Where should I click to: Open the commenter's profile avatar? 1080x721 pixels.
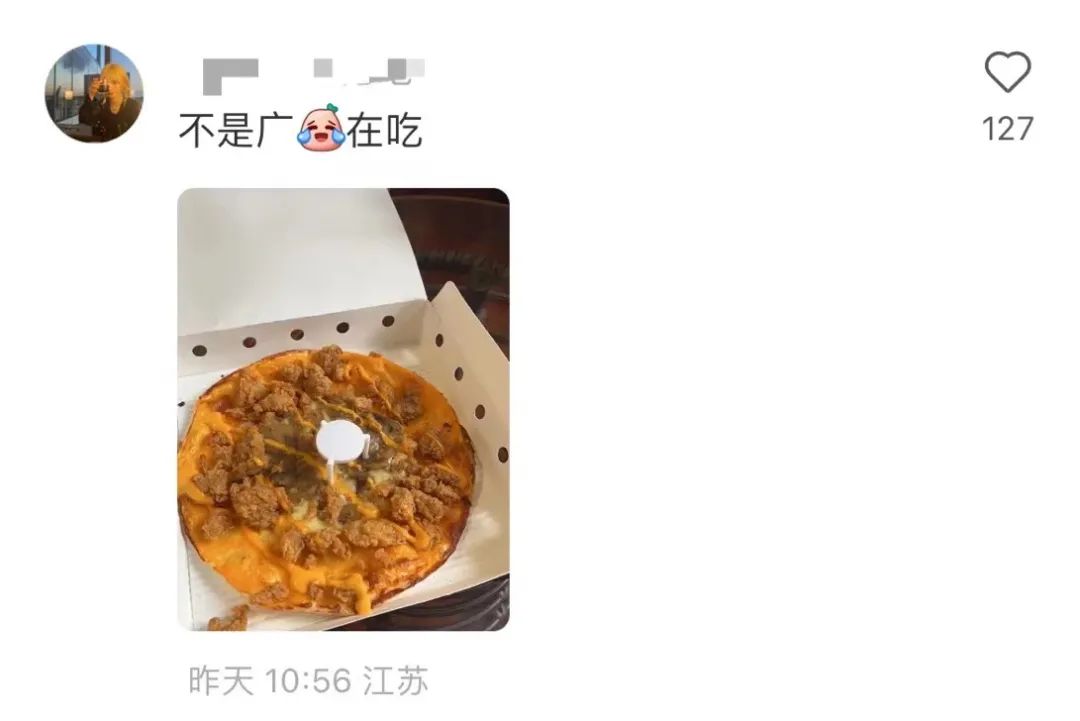pyautogui.click(x=93, y=93)
